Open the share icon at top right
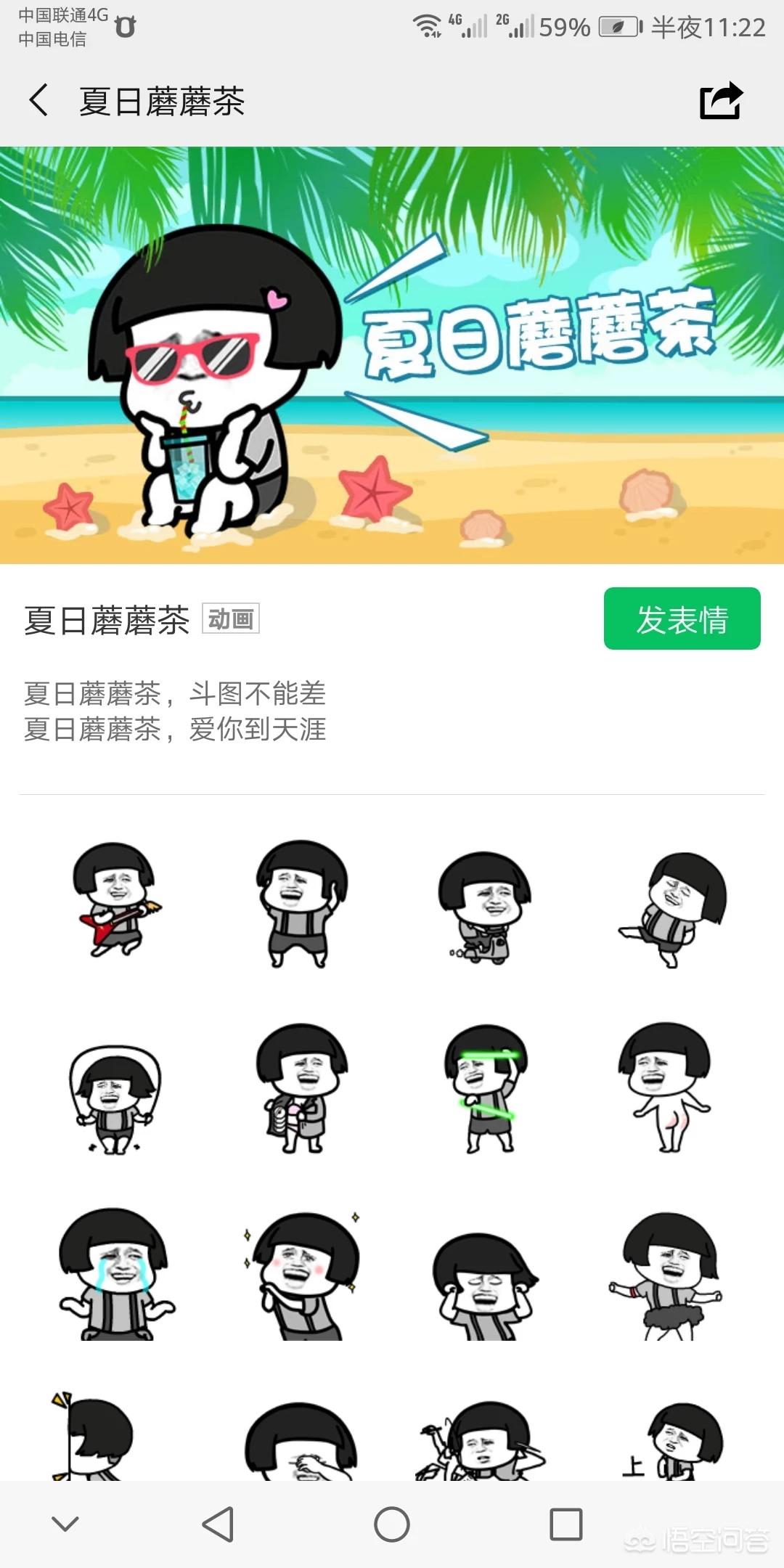 pyautogui.click(x=720, y=102)
